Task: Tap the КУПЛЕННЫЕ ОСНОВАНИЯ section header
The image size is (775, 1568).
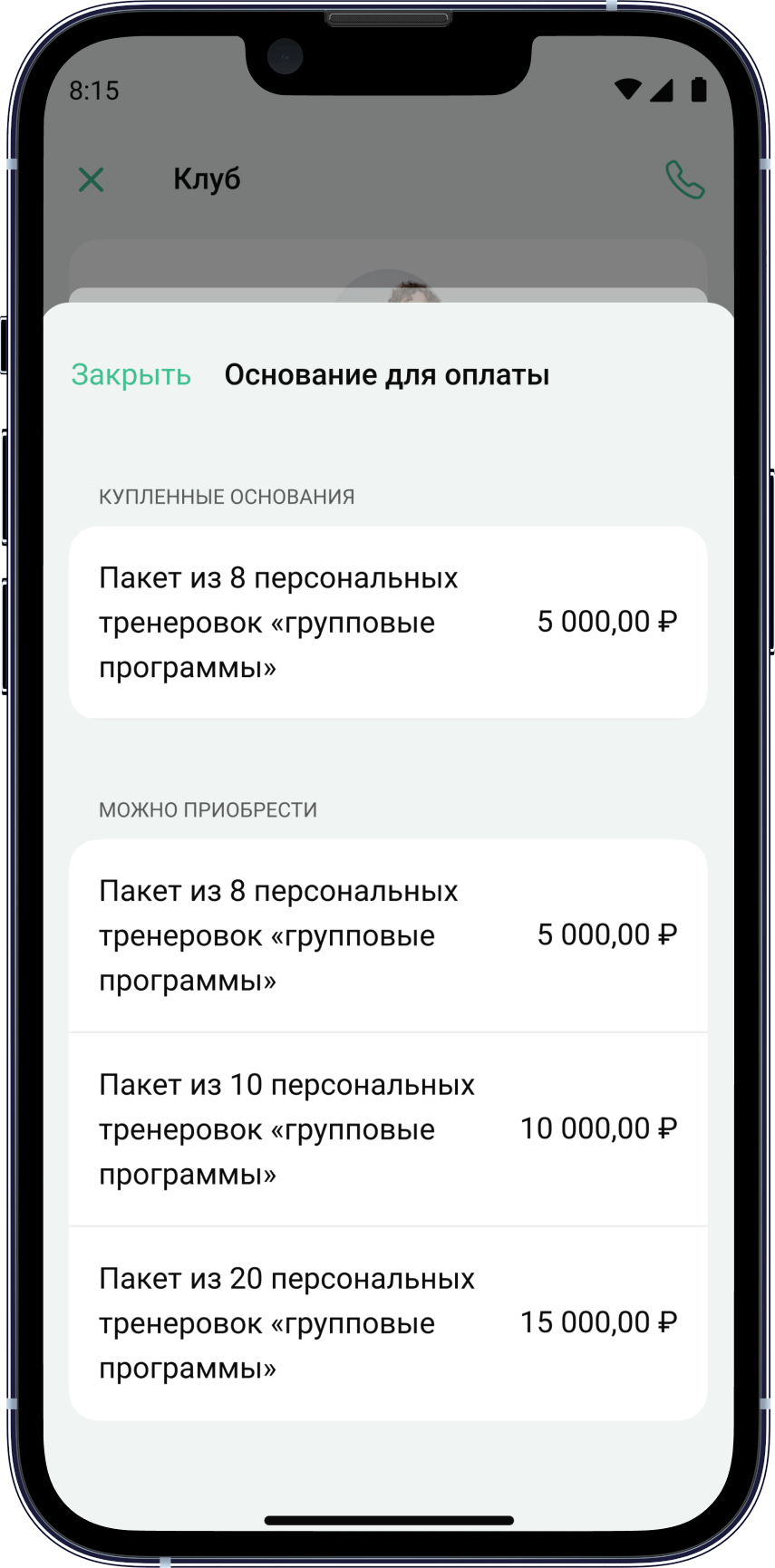Action: tap(226, 497)
